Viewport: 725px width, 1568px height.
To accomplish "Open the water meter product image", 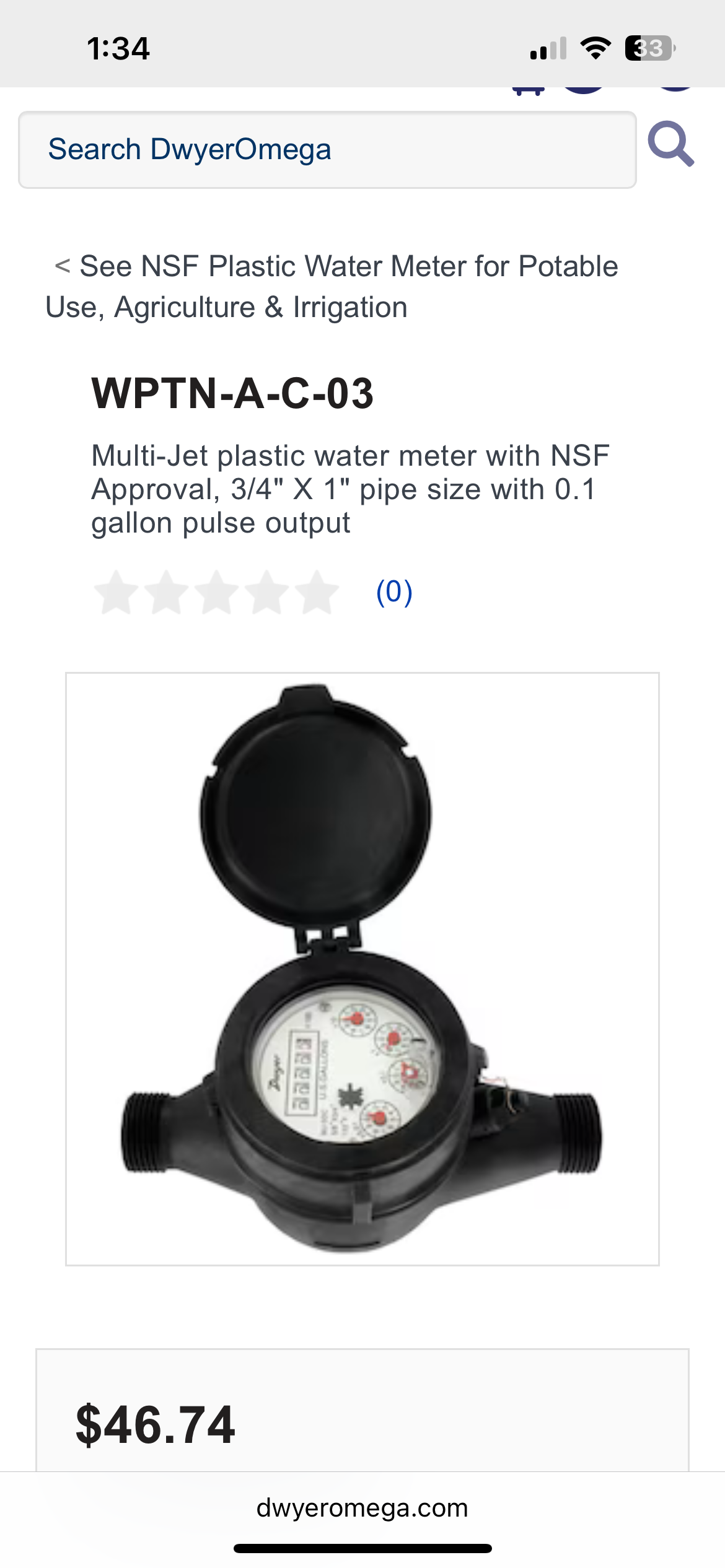I will (362, 969).
